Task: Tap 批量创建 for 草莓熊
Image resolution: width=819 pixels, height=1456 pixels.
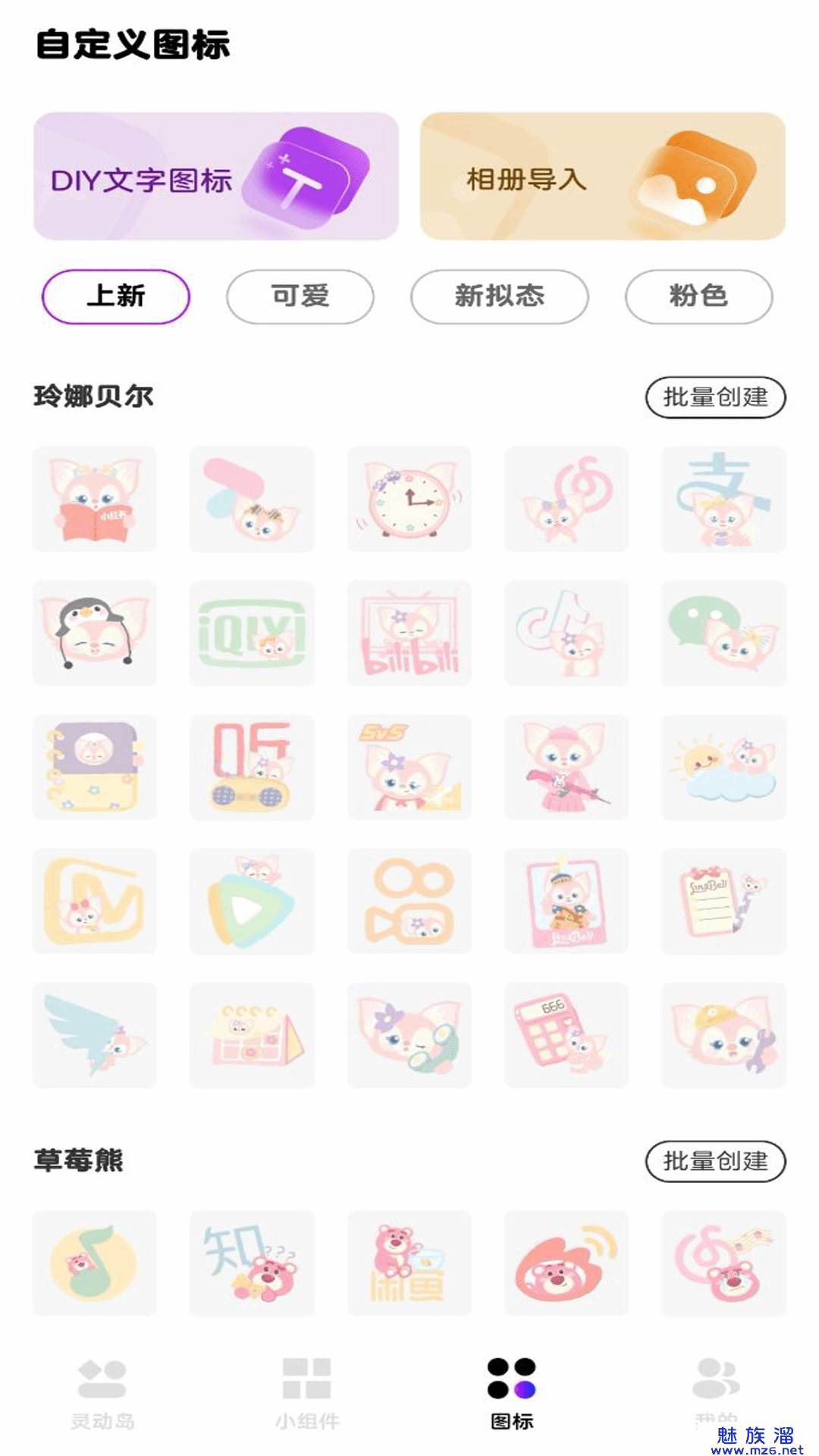Action: [715, 1161]
